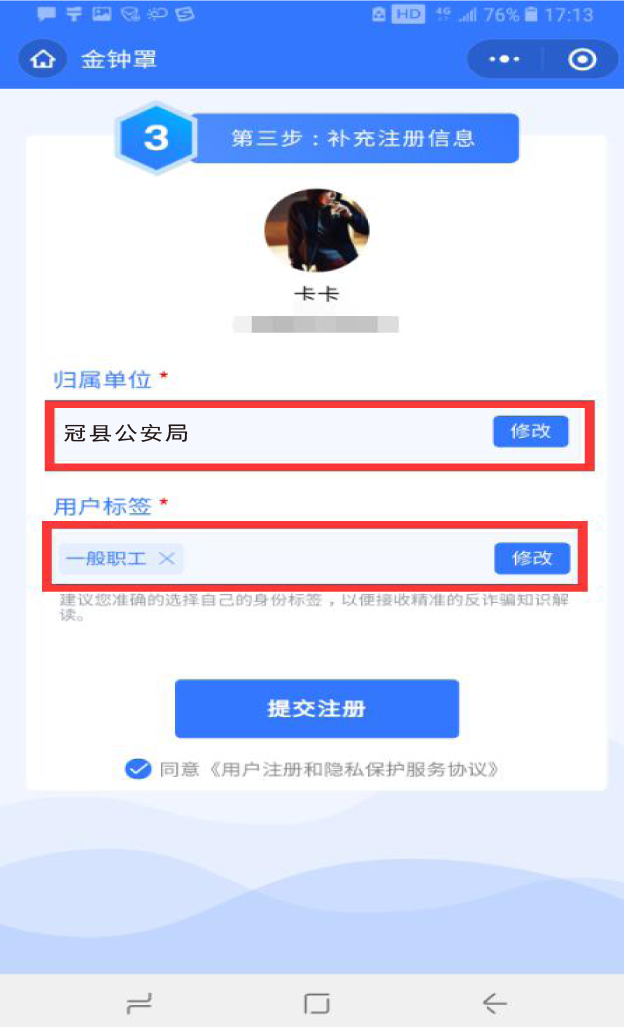This screenshot has height=1027, width=624.
Task: Go to mini program home
Action: (43, 60)
